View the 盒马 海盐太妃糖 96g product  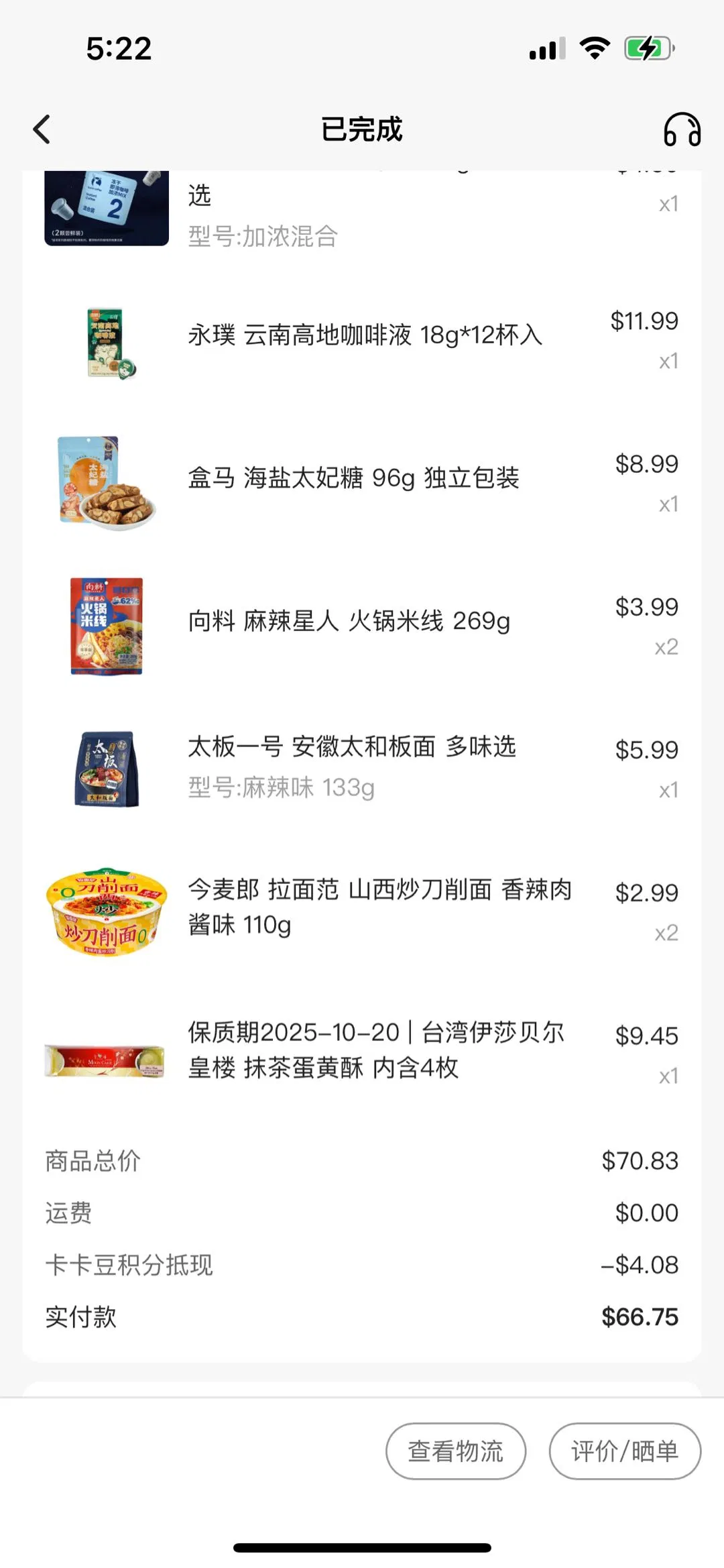(353, 478)
